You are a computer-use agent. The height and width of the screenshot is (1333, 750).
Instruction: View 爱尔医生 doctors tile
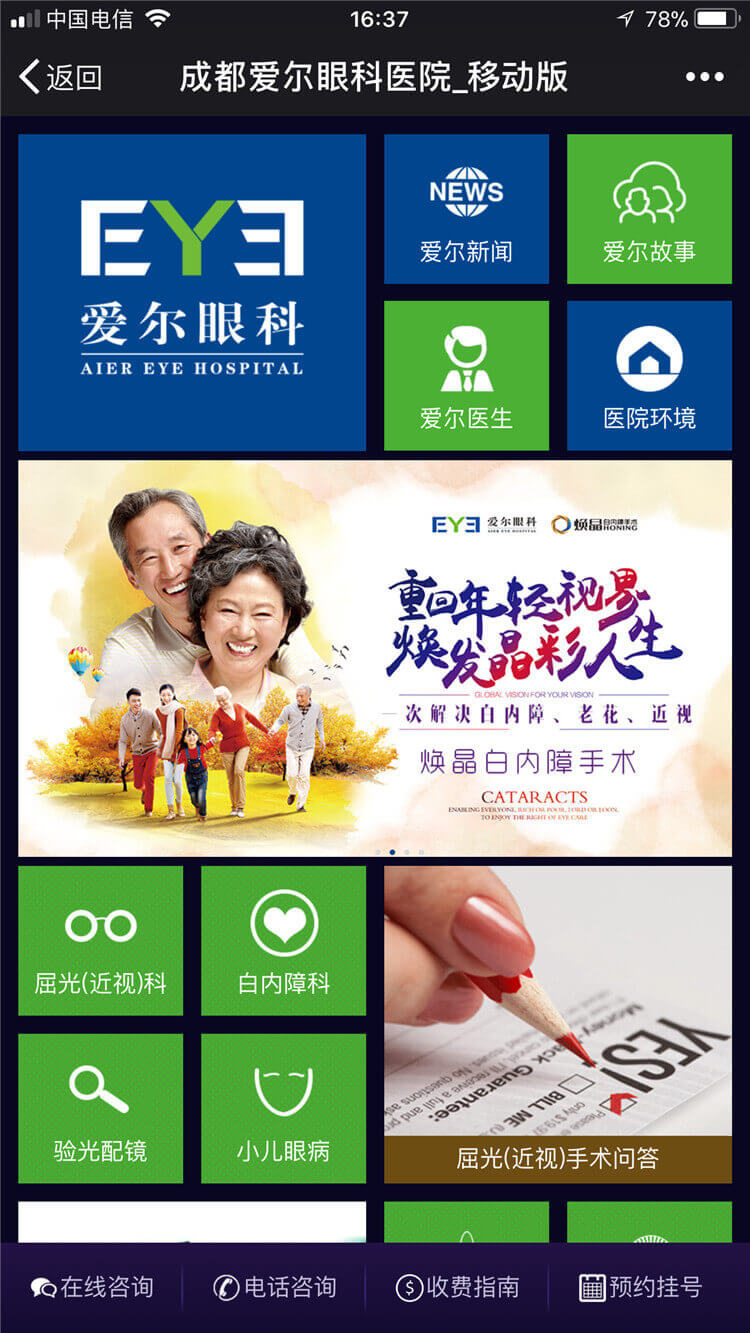[466, 375]
